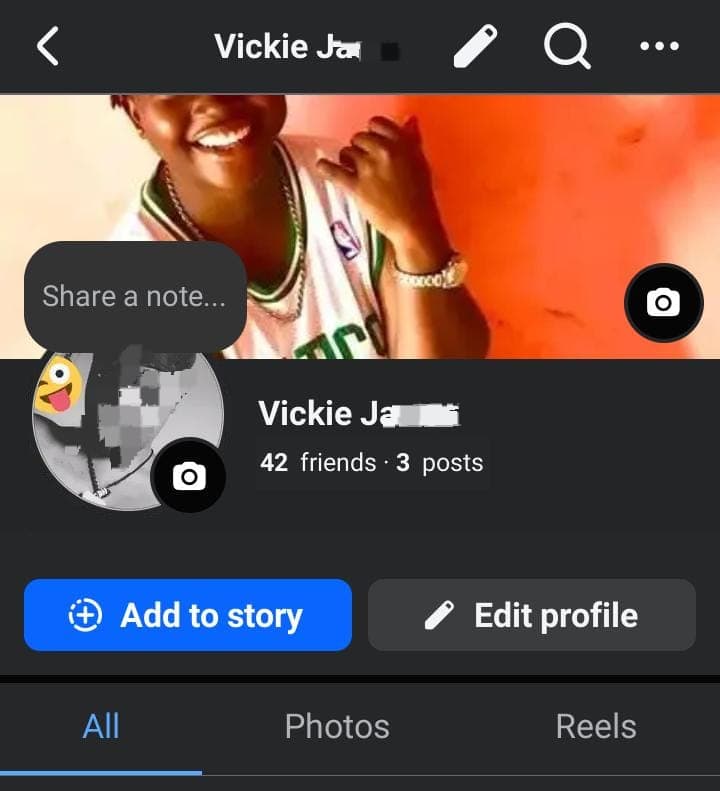Open Edit profile

(x=532, y=615)
